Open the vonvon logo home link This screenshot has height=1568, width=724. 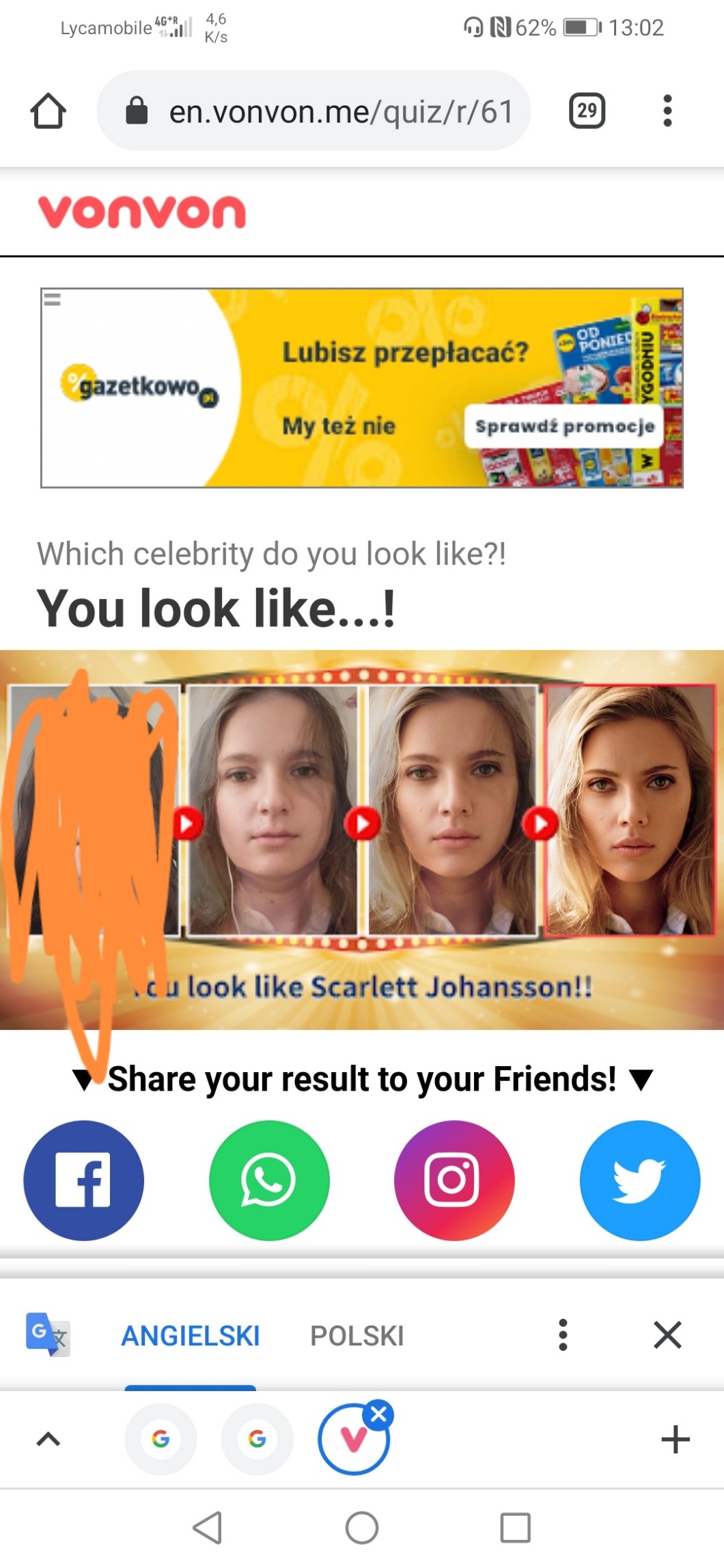click(142, 212)
